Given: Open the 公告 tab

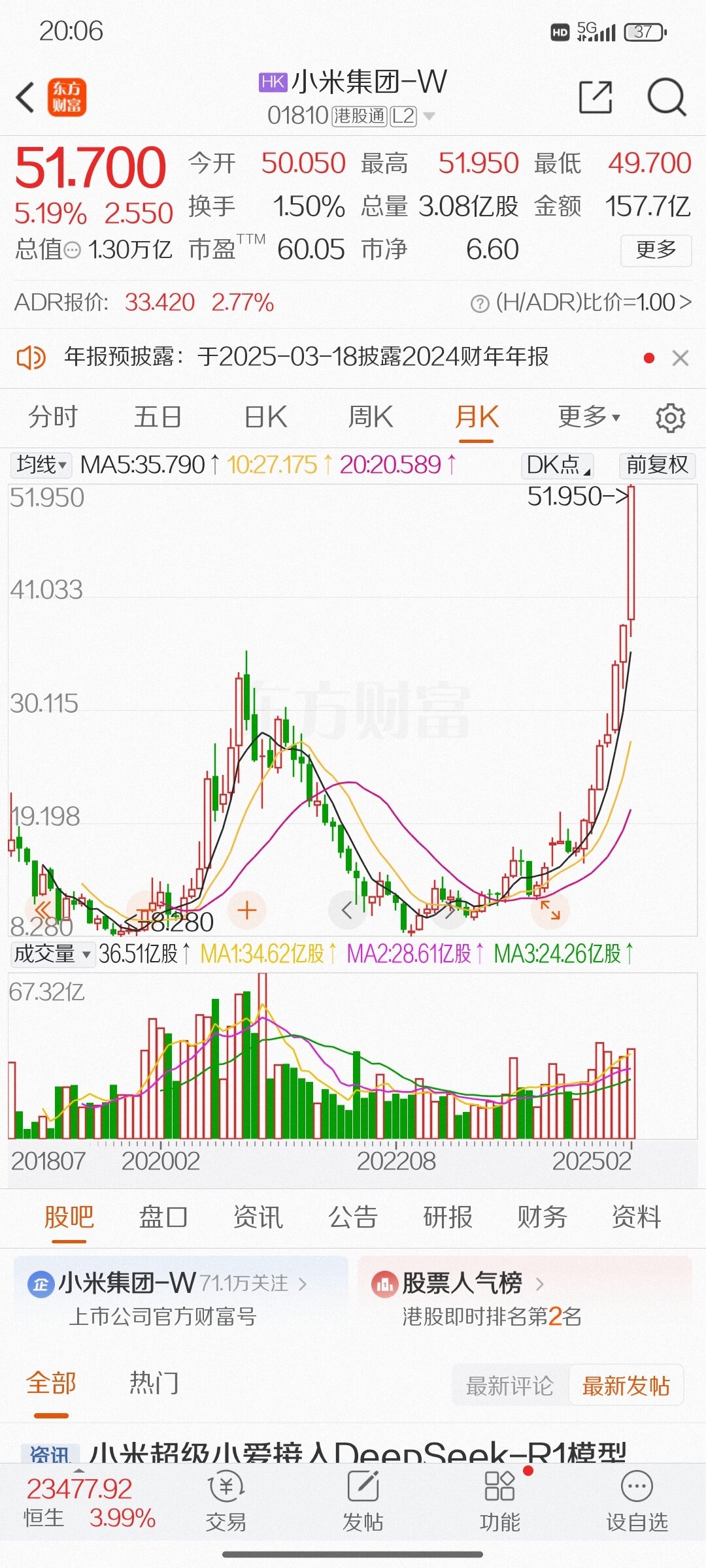Looking at the screenshot, I should (353, 1217).
